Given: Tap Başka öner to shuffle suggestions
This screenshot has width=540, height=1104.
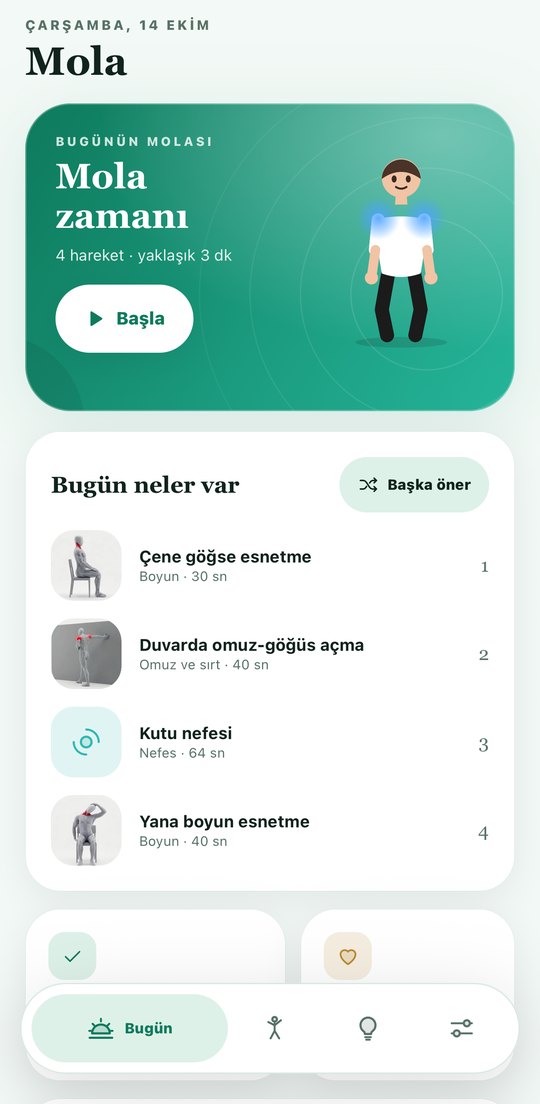Looking at the screenshot, I should click(x=414, y=484).
